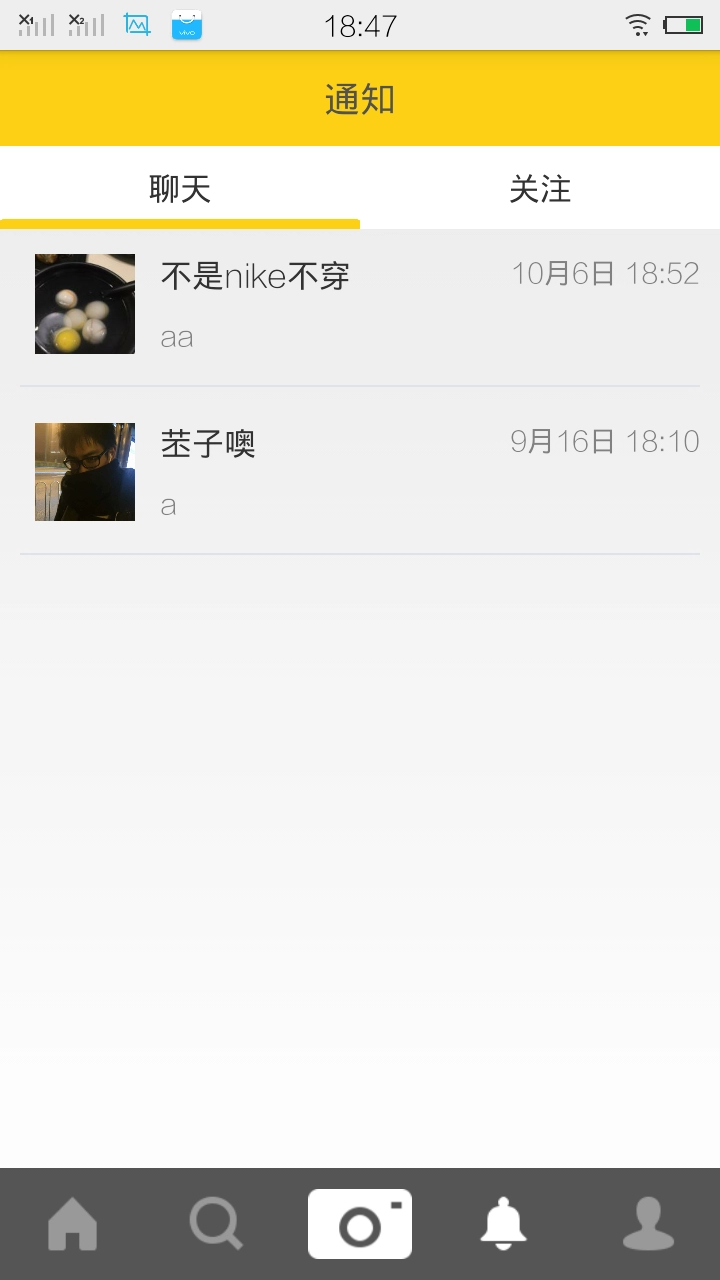This screenshot has width=720, height=1280.
Task: Open the chat with 不是nike不穿
Action: [x=360, y=304]
